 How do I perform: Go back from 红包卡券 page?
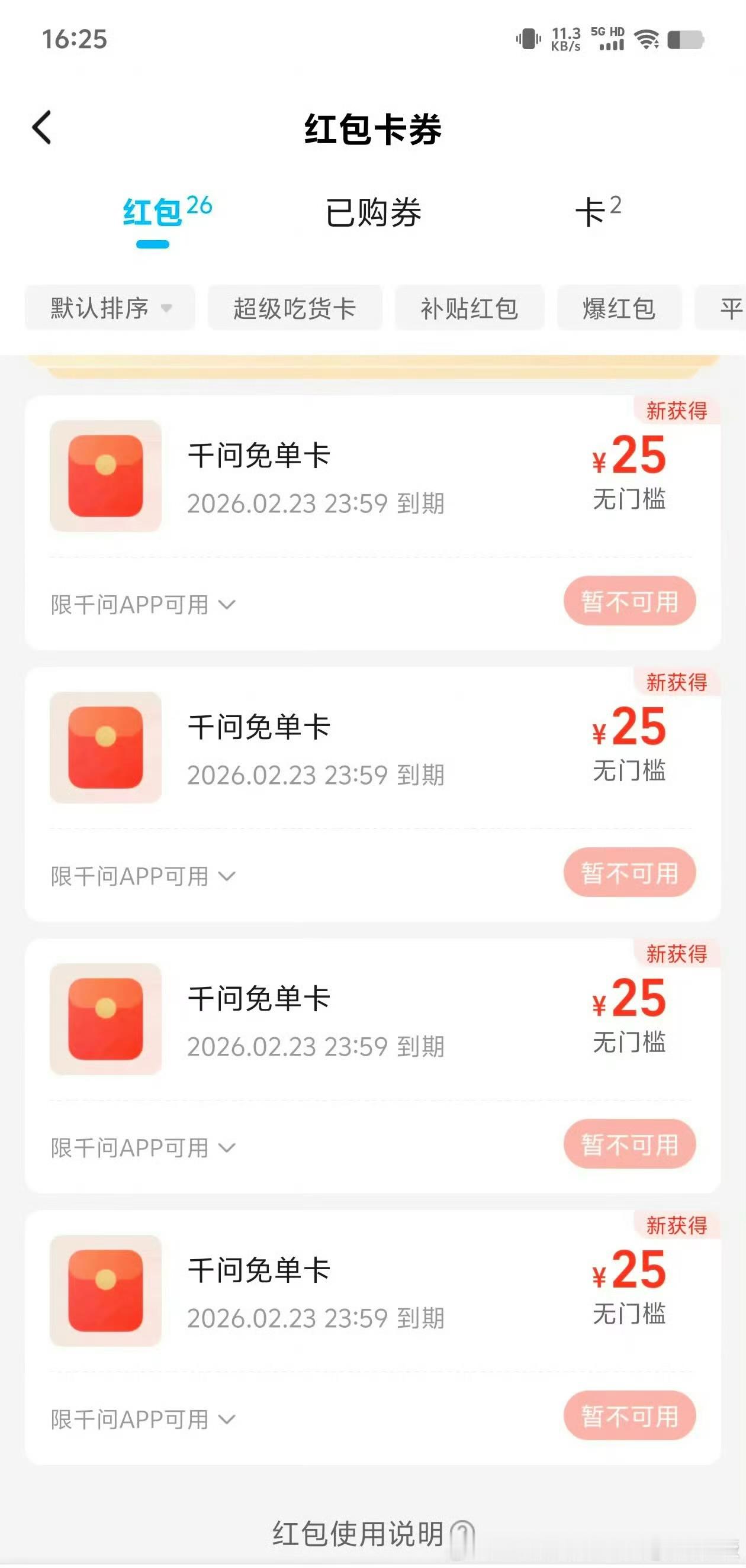tap(42, 128)
